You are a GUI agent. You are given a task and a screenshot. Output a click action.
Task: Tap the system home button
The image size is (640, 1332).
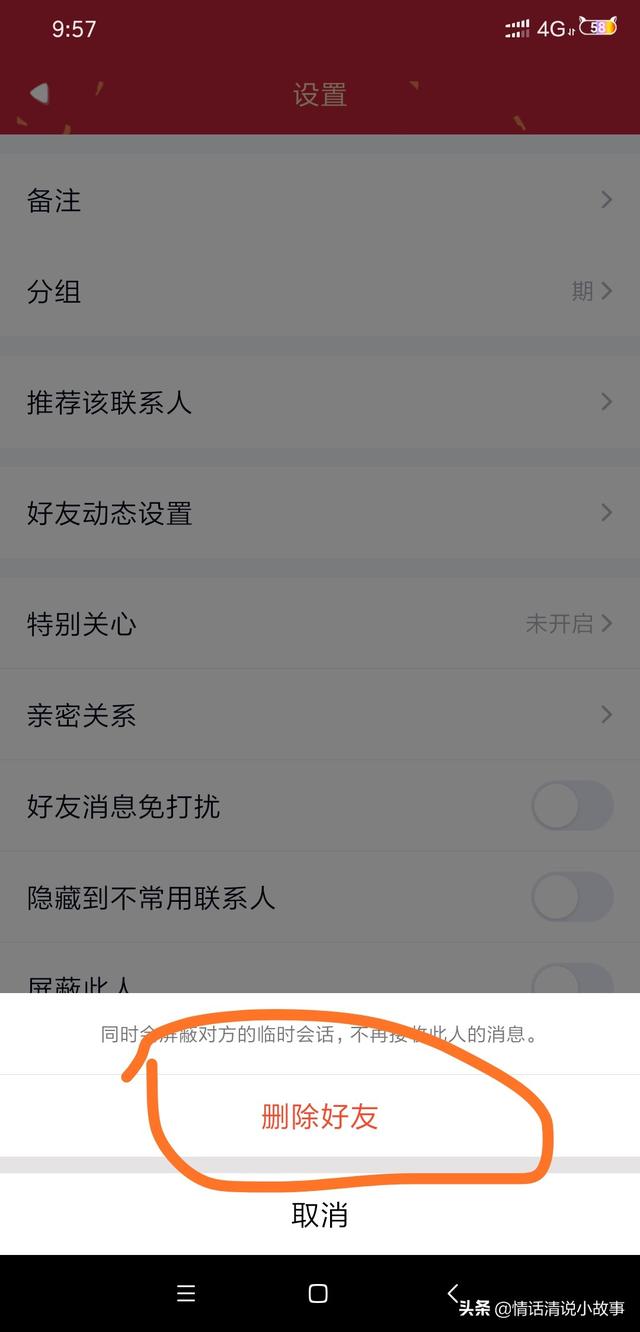coord(318,1293)
